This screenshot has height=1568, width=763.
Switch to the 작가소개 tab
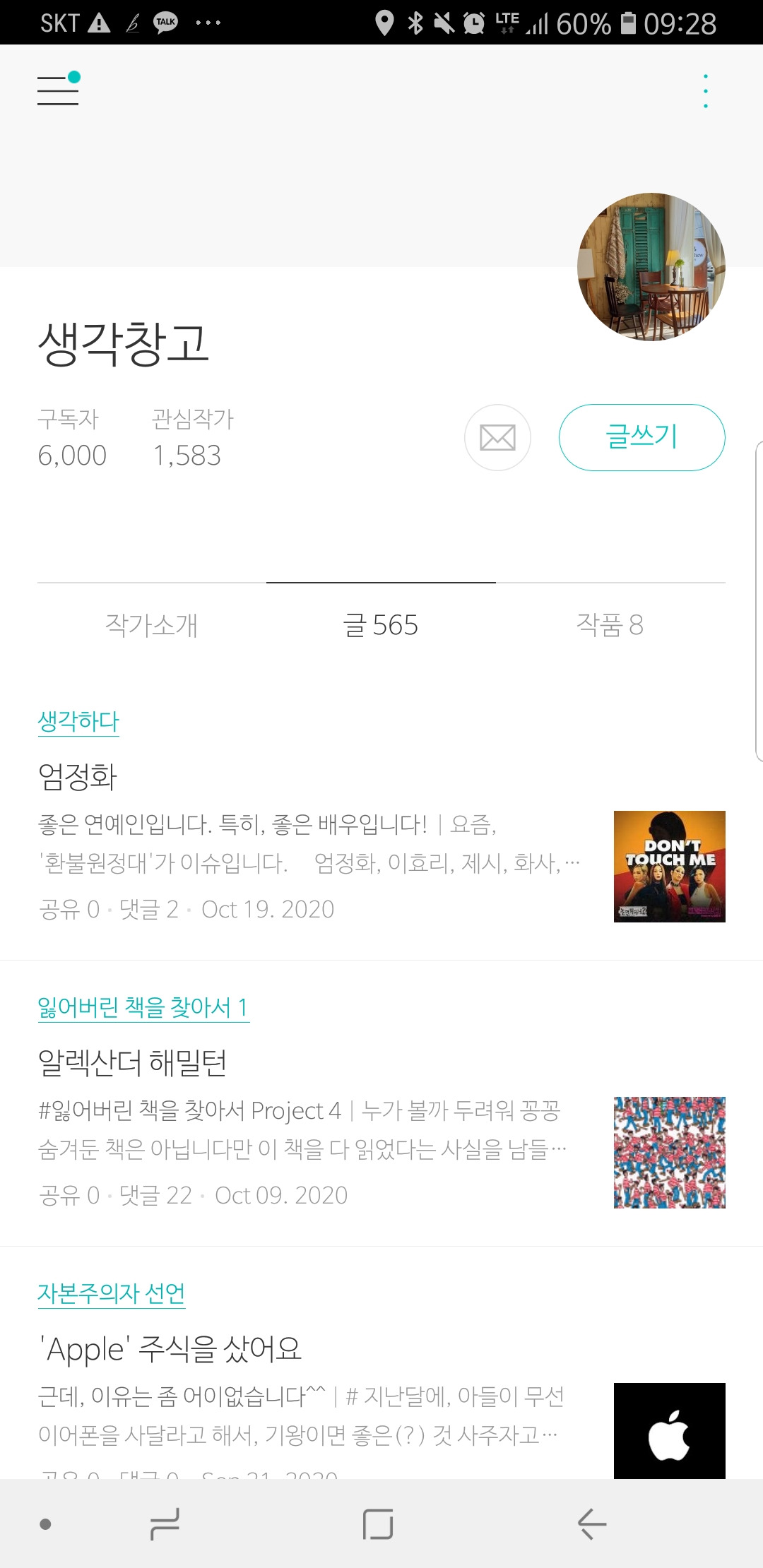(151, 625)
